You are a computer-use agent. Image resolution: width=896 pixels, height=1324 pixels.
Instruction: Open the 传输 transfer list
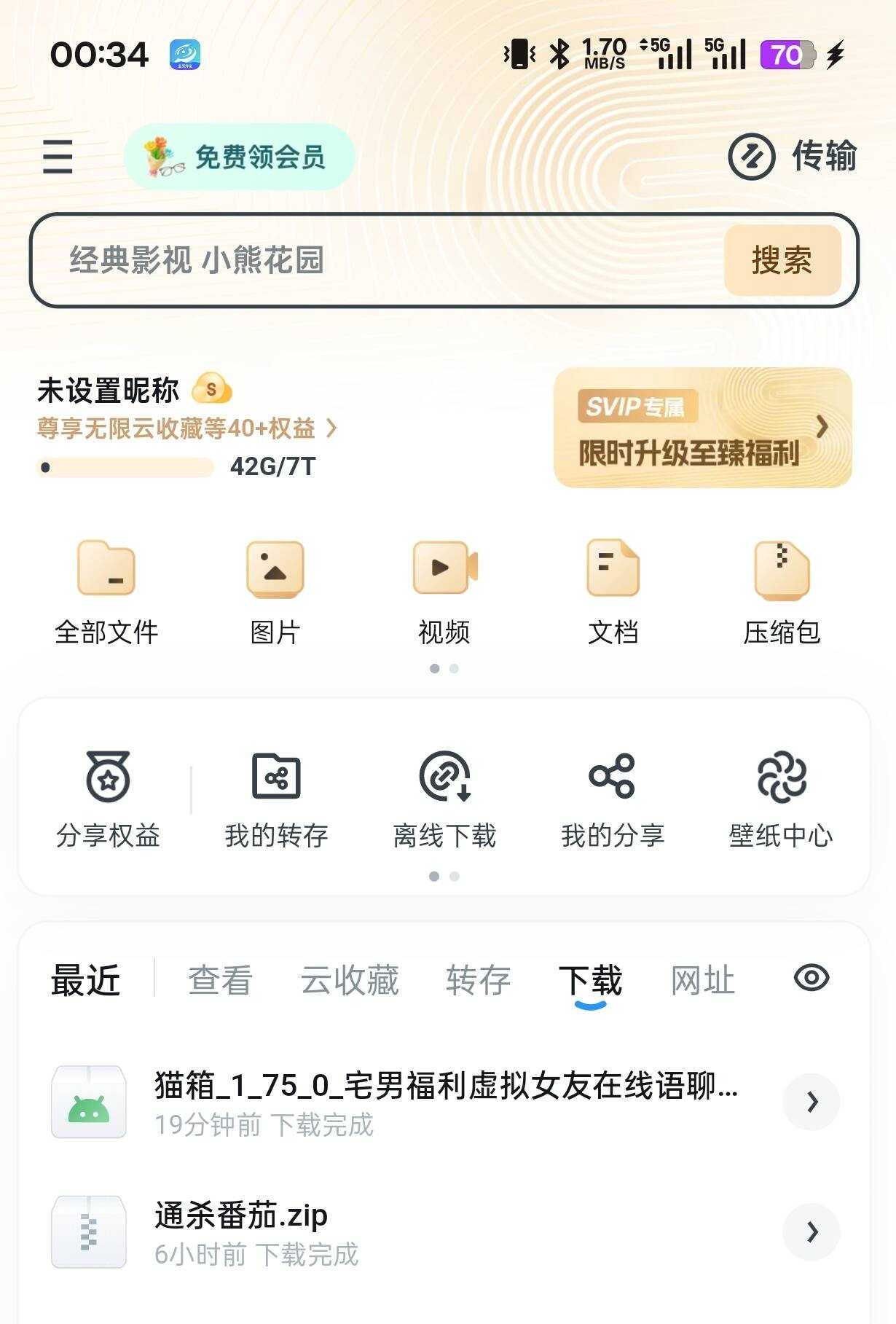click(x=793, y=156)
